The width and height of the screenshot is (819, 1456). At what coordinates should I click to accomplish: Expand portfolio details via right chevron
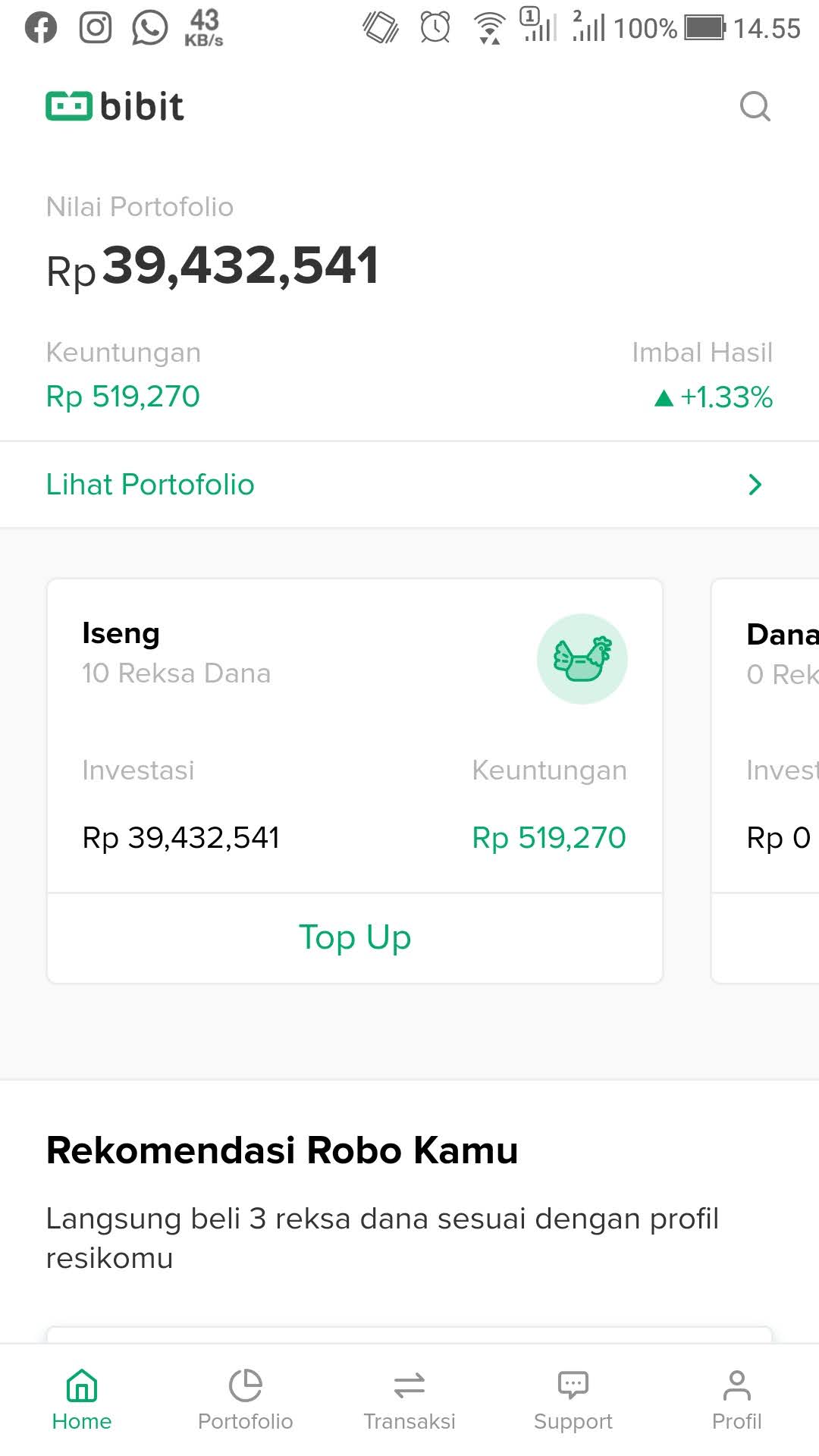(754, 484)
